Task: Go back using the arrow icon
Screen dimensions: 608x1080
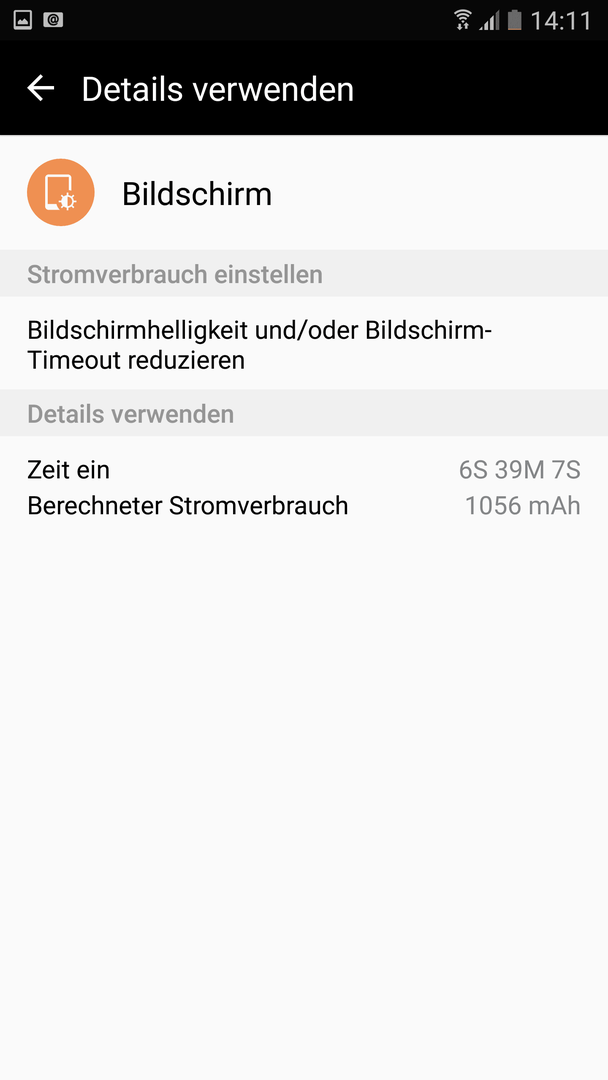Action: [41, 88]
